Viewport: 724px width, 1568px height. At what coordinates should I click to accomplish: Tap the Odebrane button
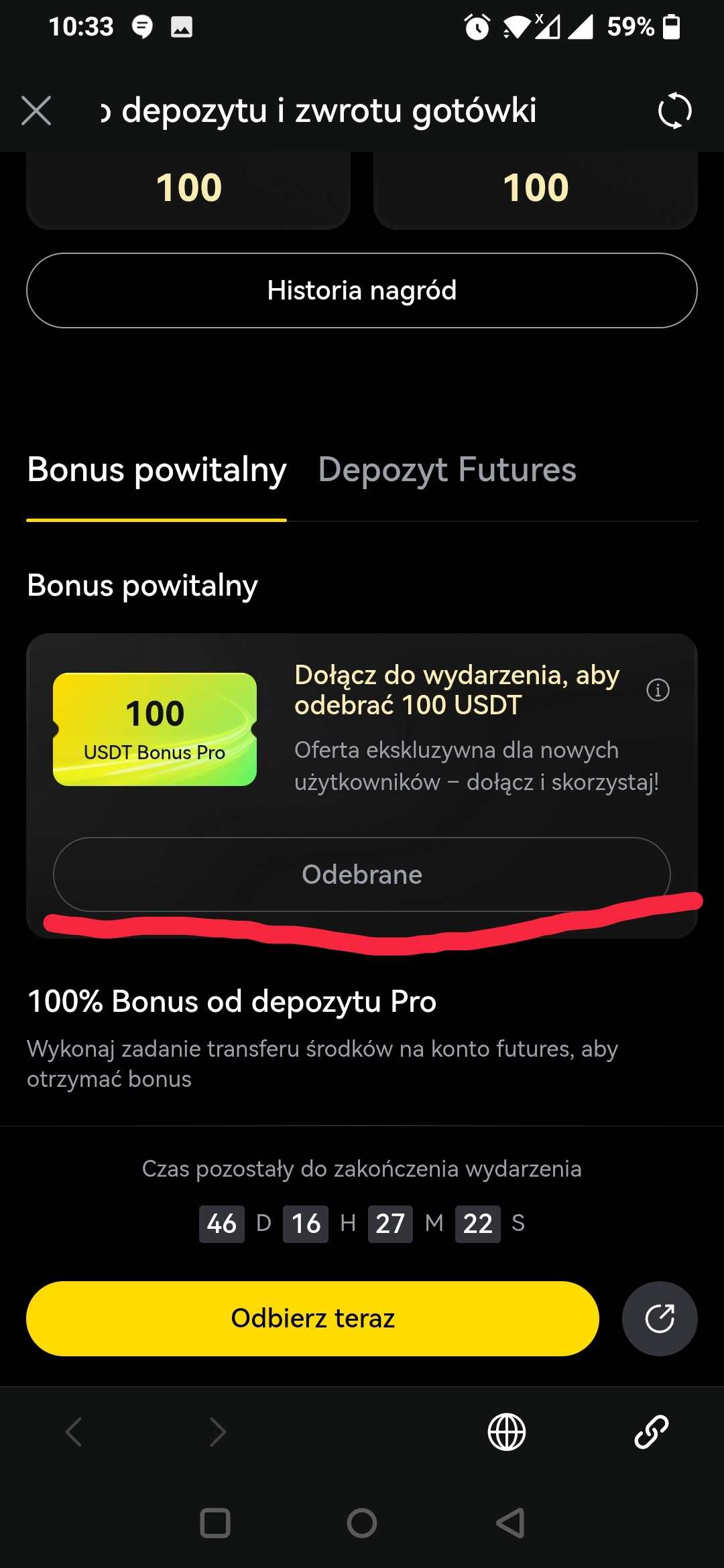tap(362, 874)
